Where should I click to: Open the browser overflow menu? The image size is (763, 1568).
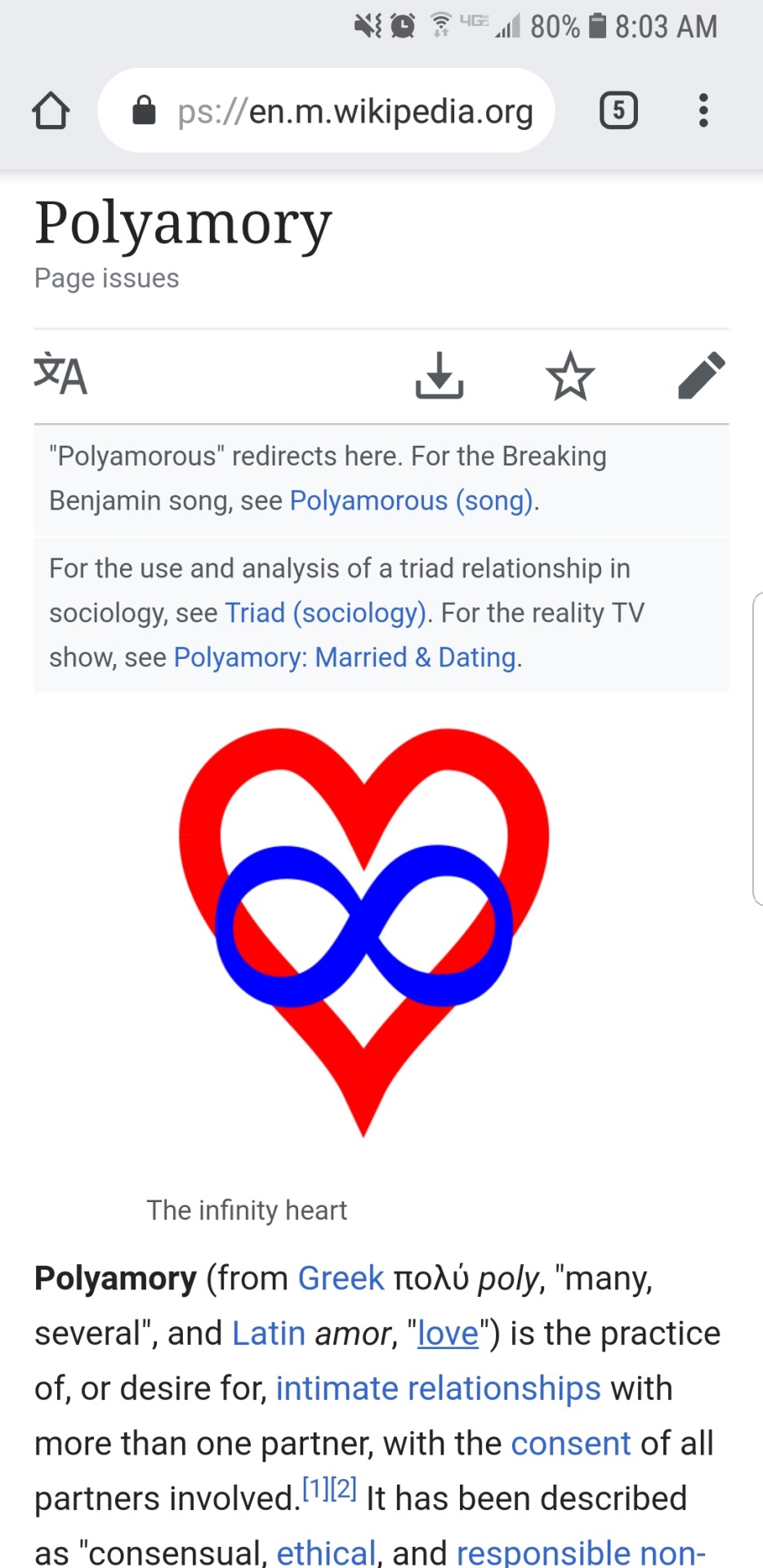point(703,110)
